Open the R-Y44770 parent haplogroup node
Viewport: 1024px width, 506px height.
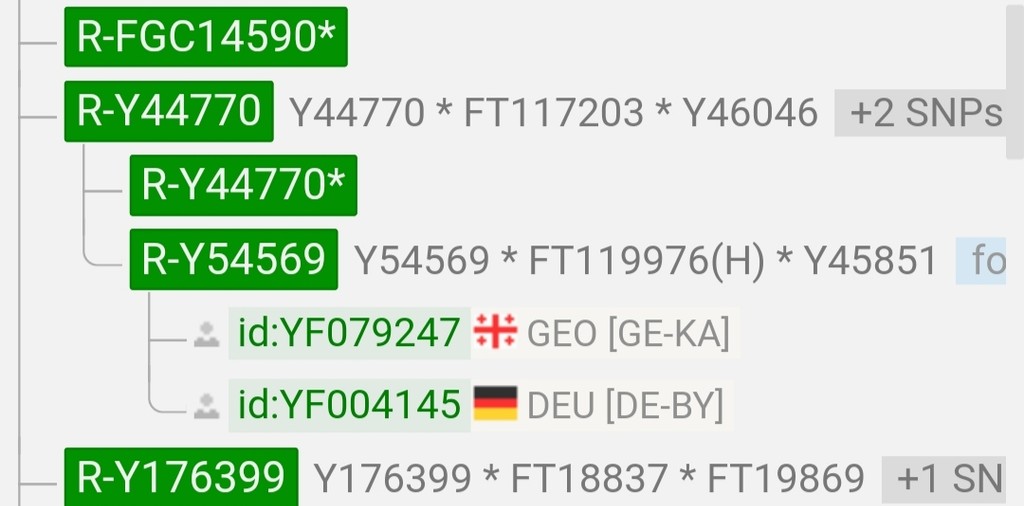[x=168, y=112]
